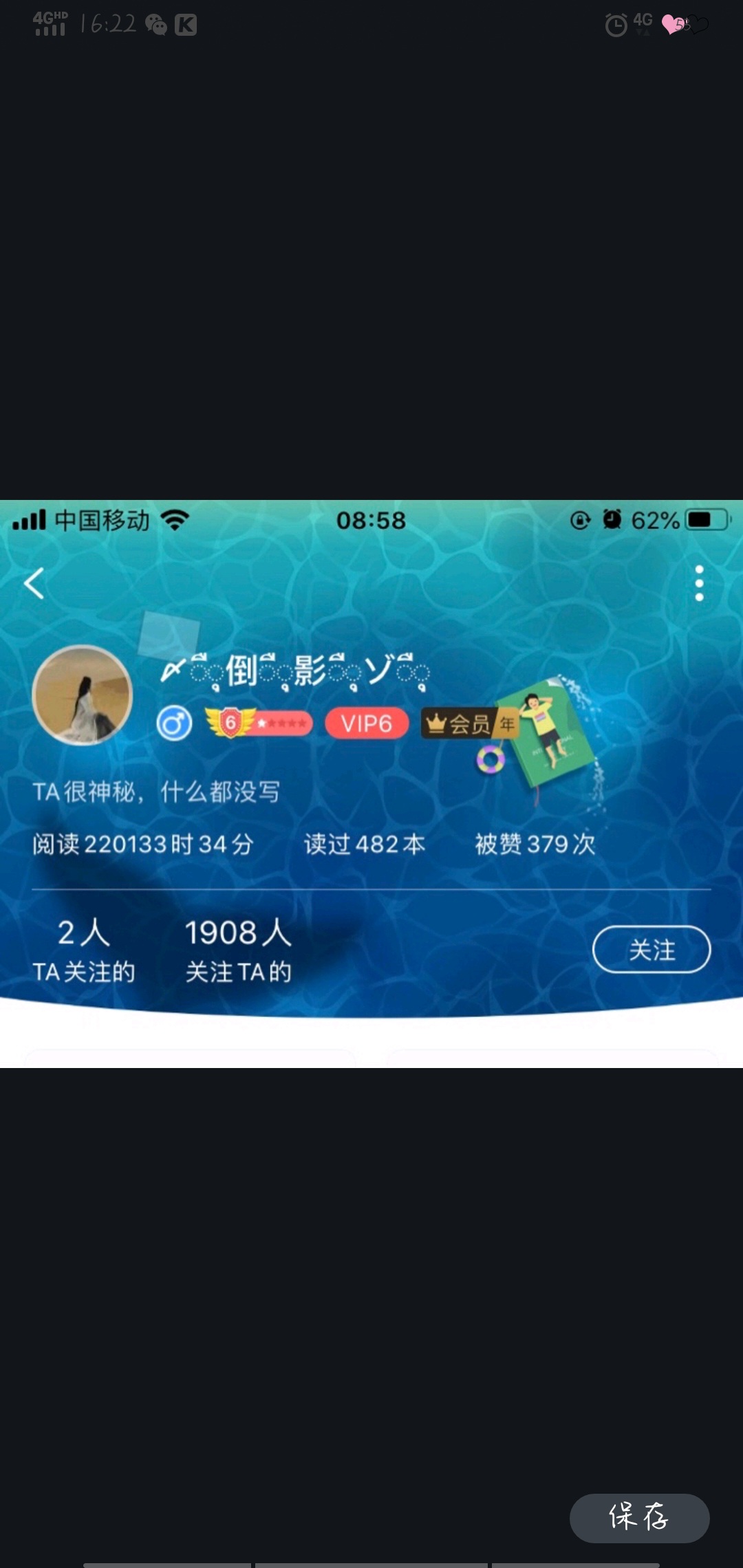The height and width of the screenshot is (1568, 743).
Task: Tap the 保存 button to save the image
Action: tap(639, 1518)
